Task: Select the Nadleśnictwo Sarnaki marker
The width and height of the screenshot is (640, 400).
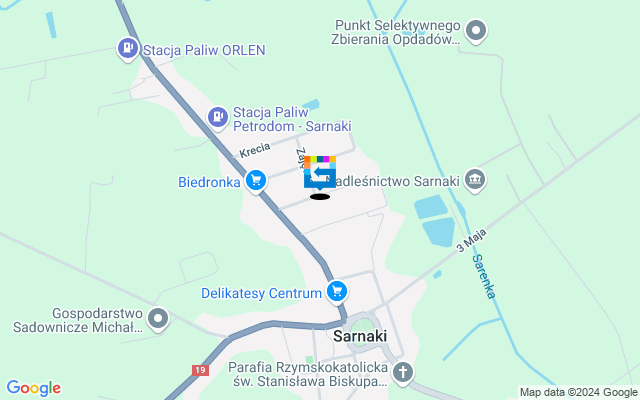Action: pyautogui.click(x=475, y=180)
